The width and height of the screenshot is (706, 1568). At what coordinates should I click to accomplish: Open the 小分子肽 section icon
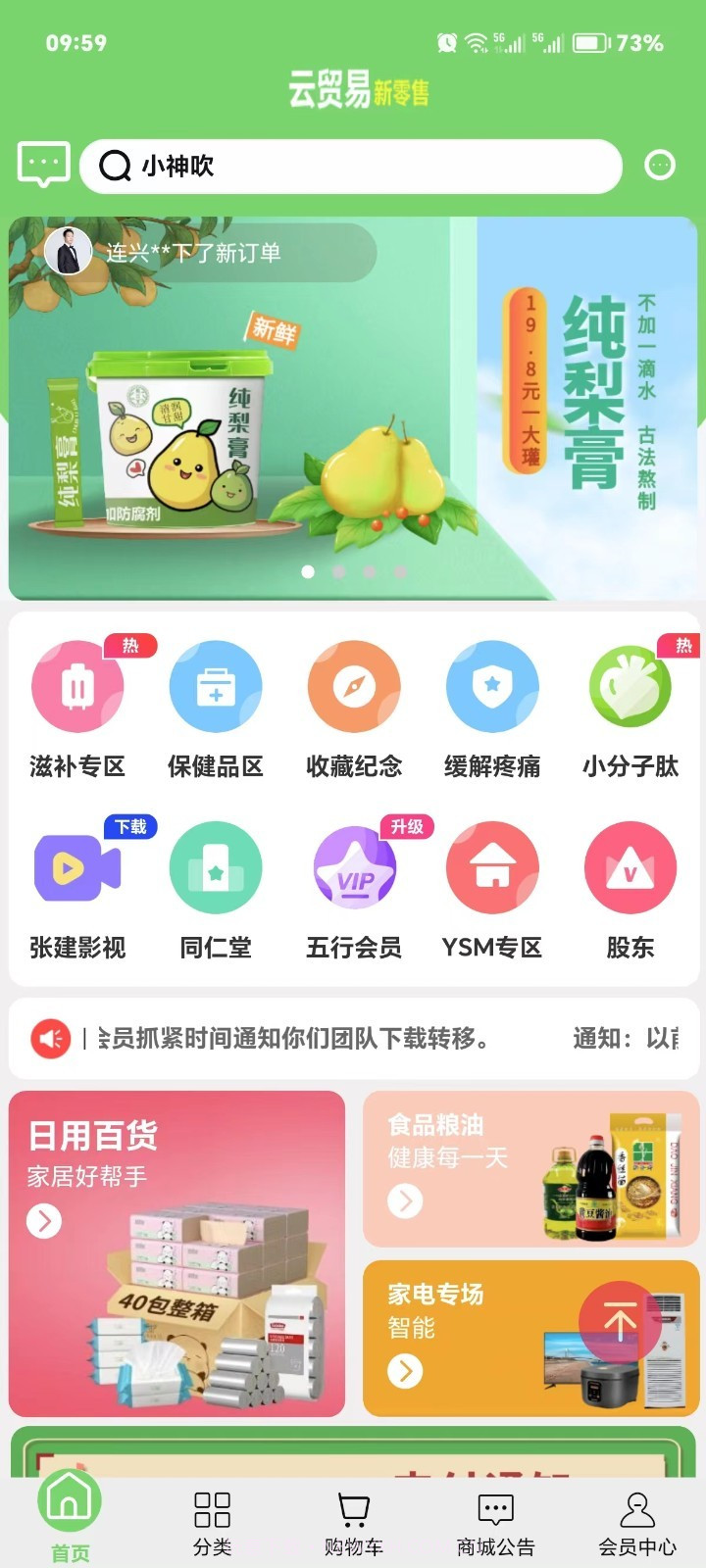[x=630, y=686]
